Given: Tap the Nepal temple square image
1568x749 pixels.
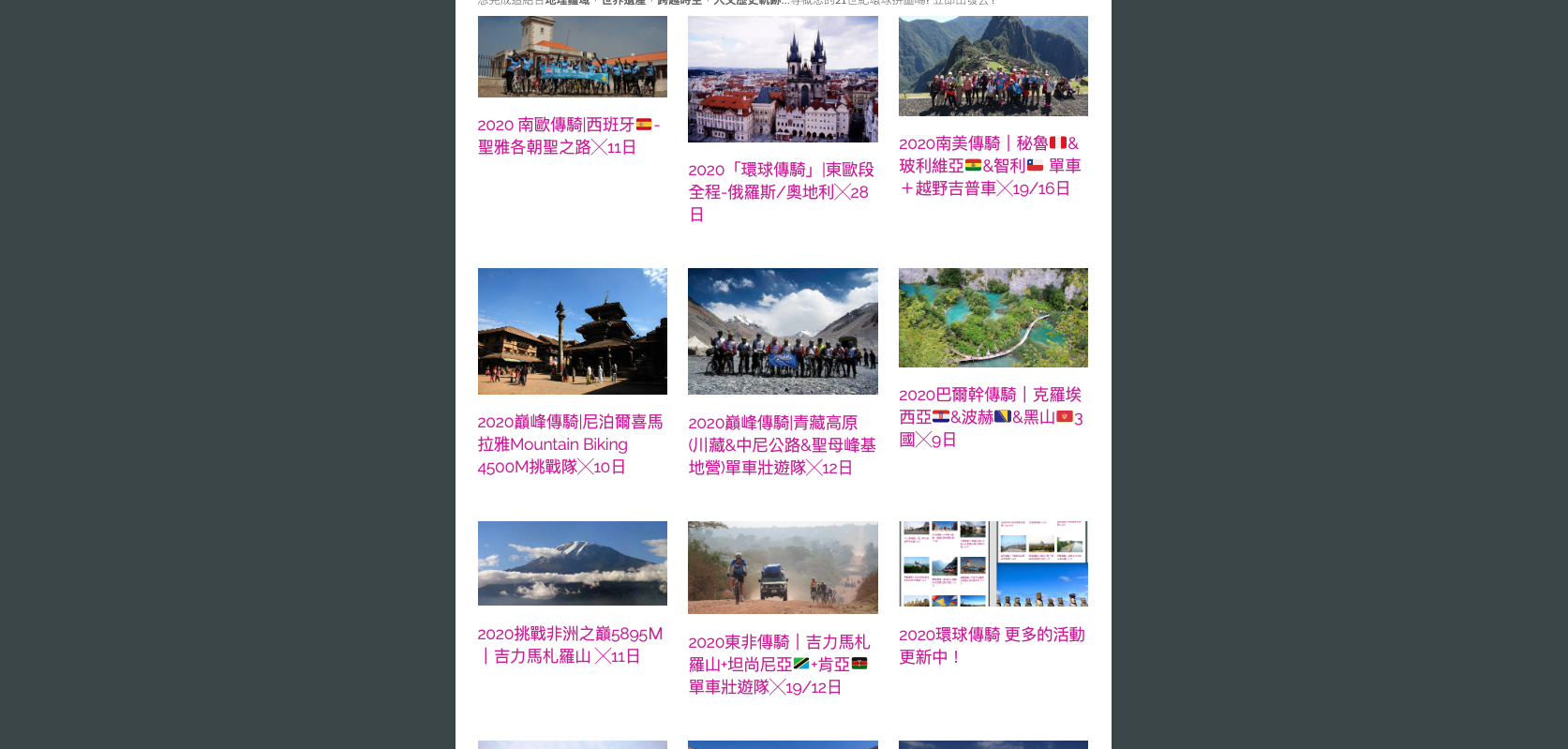Looking at the screenshot, I should click(572, 331).
